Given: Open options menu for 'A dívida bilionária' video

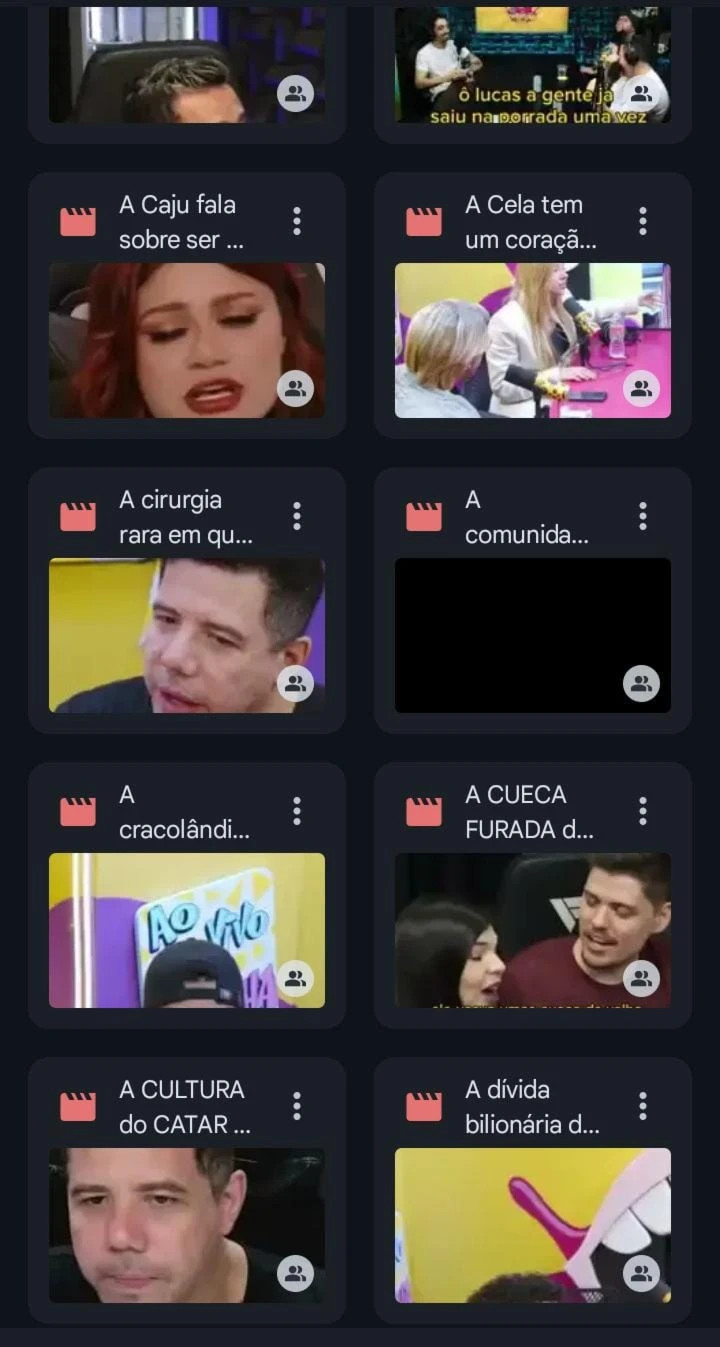Looking at the screenshot, I should (x=643, y=1107).
